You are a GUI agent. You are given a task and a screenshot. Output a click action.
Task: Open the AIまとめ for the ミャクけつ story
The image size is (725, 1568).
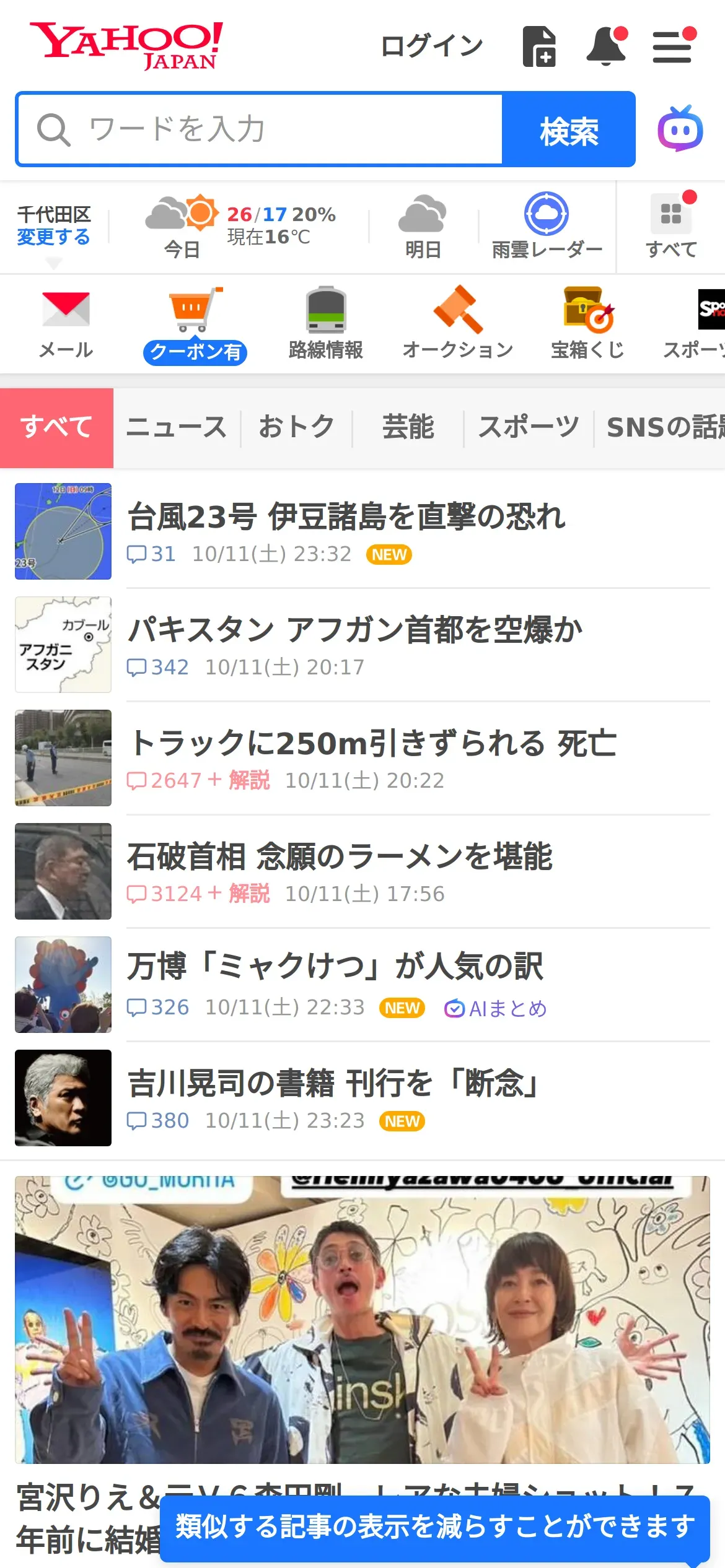coord(496,1009)
